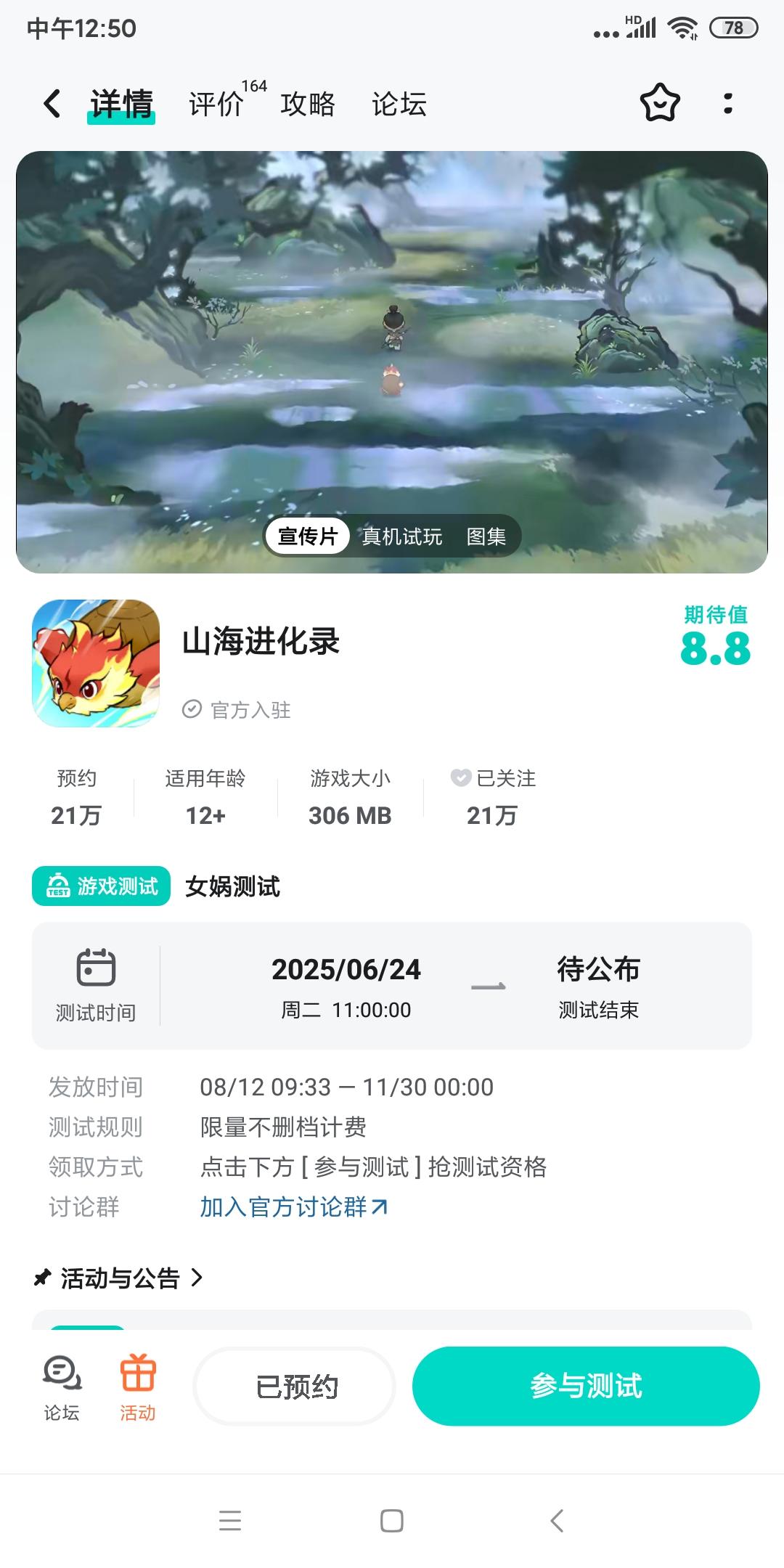Select the 图集 media segment
This screenshot has height=1568, width=784.
(488, 535)
